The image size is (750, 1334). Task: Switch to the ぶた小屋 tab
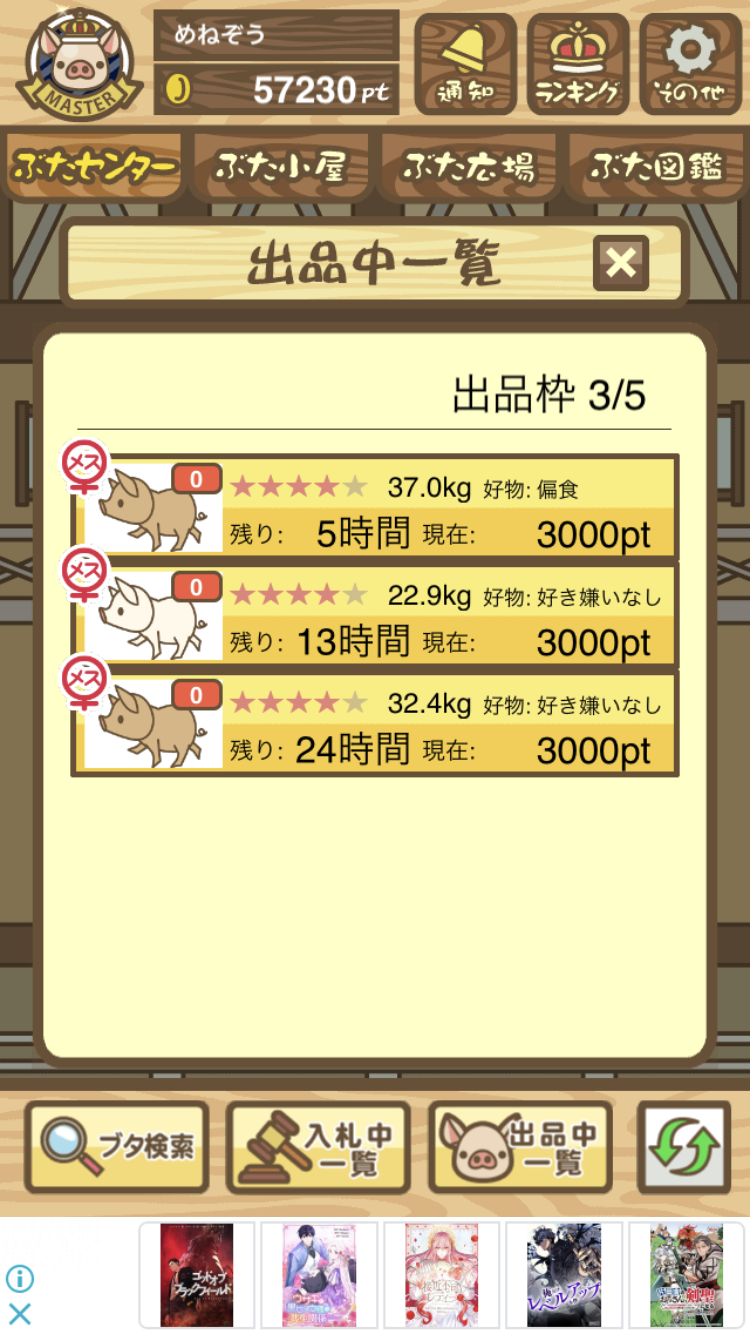[x=281, y=167]
